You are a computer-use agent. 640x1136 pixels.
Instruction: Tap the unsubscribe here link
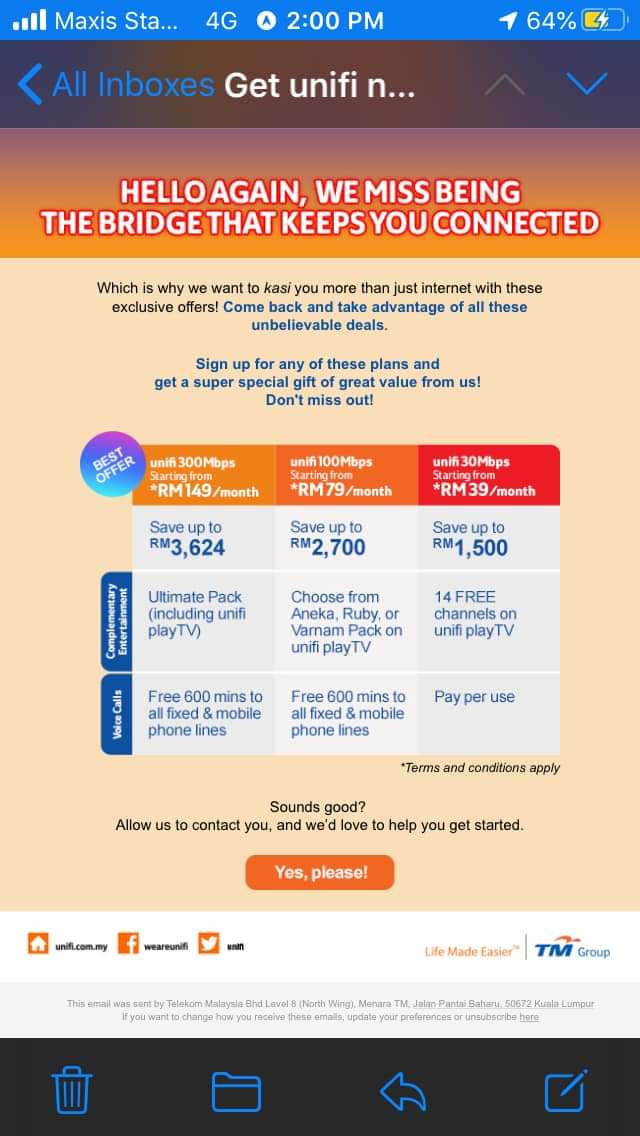pyautogui.click(x=529, y=1017)
